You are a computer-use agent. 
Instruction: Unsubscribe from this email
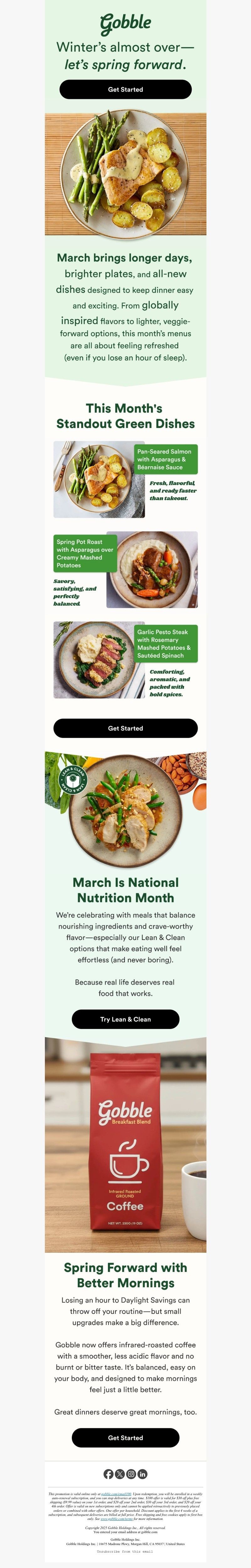125,1552
